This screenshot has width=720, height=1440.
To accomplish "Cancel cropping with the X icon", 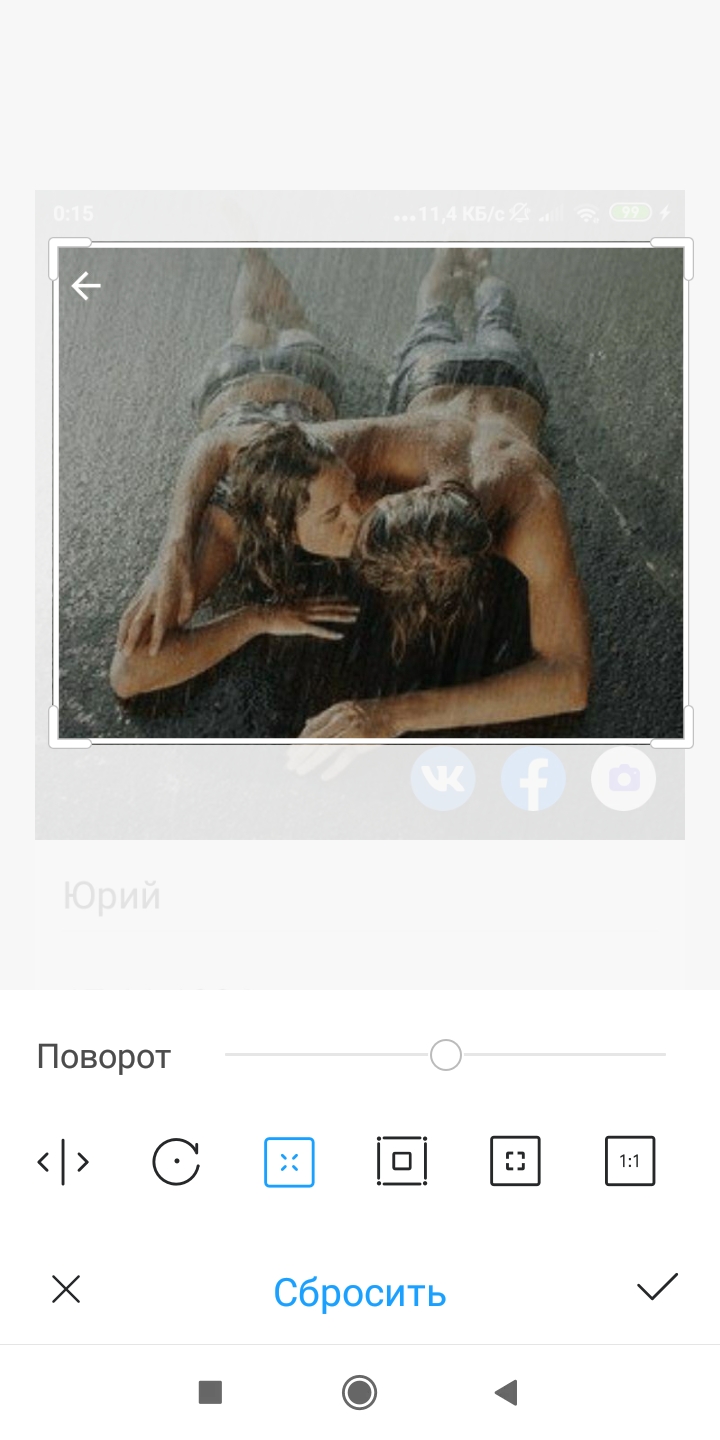I will [66, 1290].
